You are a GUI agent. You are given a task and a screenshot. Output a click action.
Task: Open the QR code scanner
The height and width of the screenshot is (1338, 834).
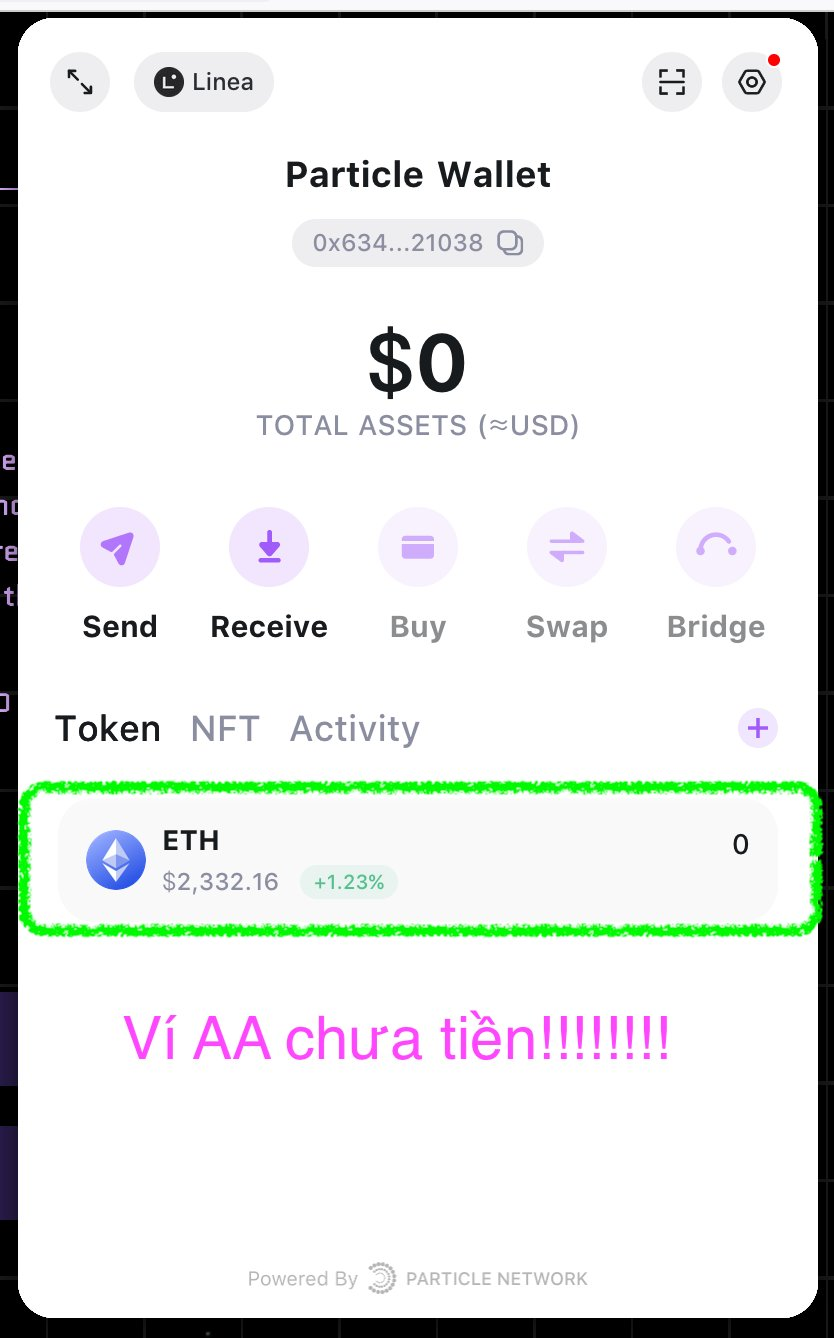click(x=672, y=82)
